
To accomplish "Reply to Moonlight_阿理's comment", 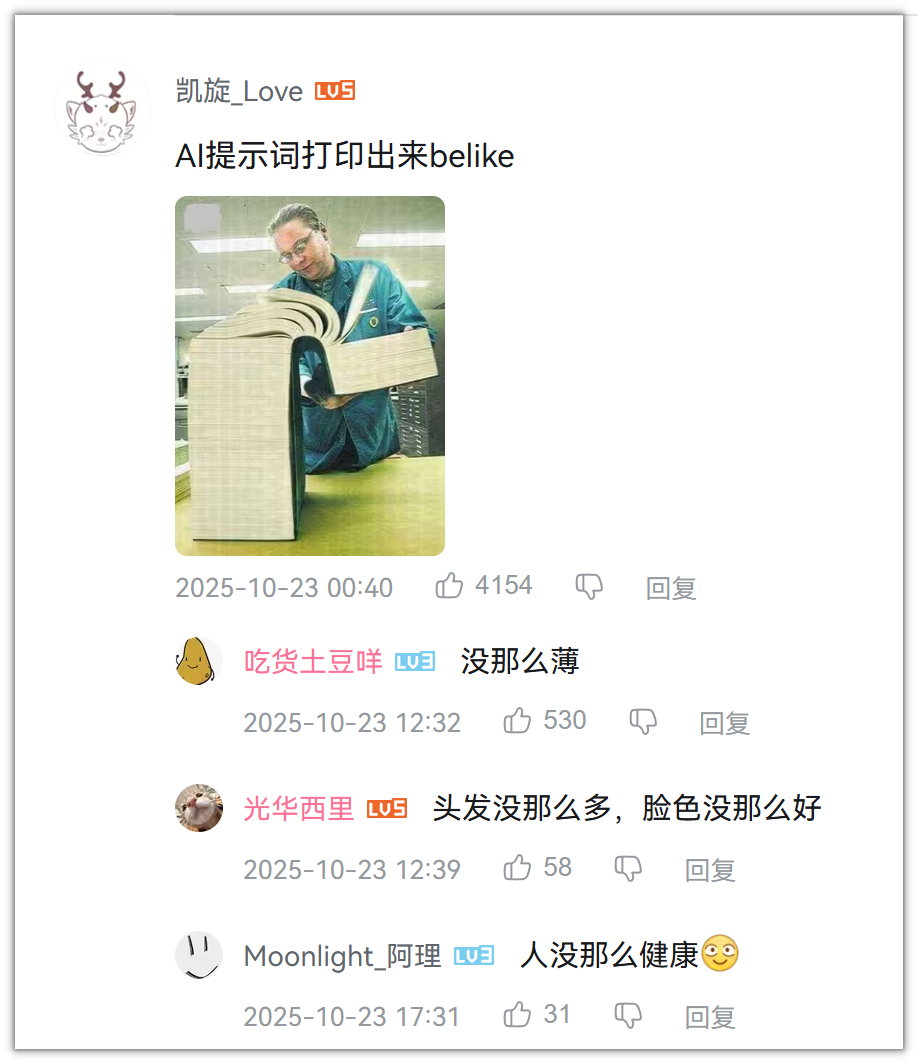I will click(710, 1017).
